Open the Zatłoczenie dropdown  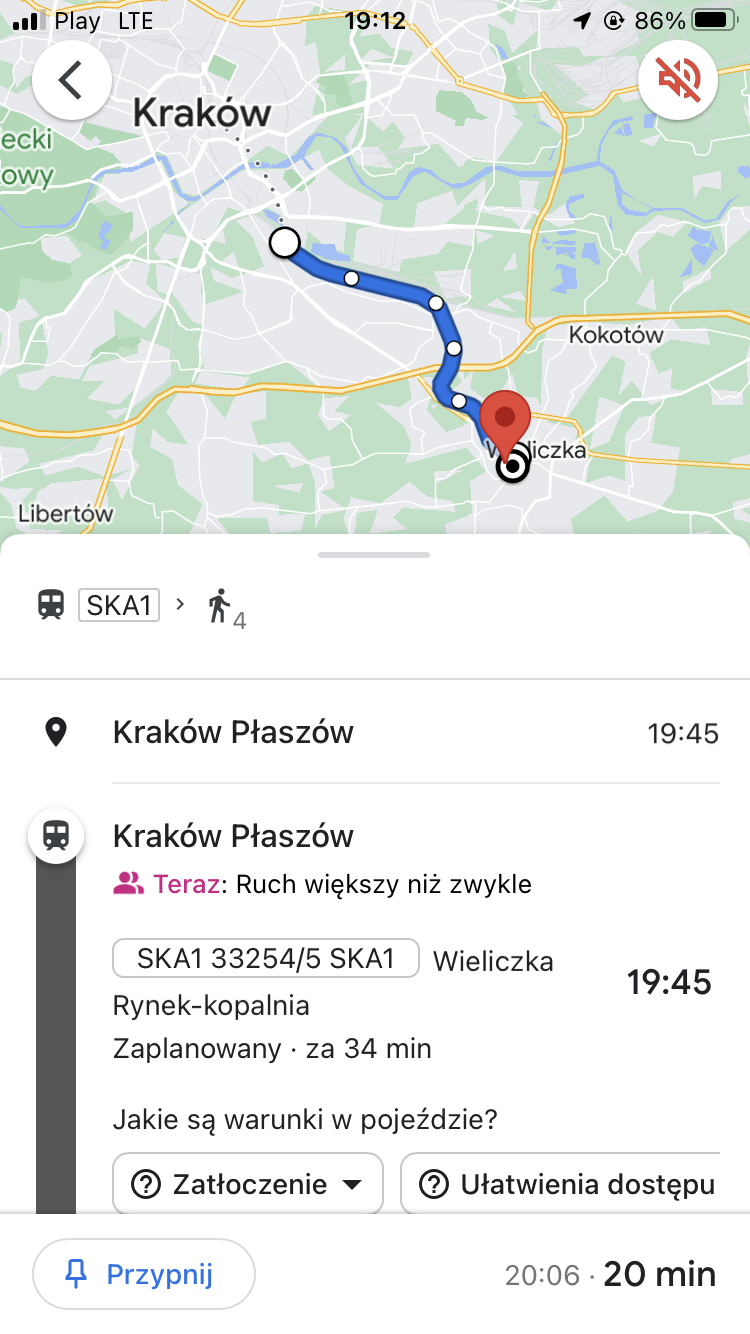click(248, 1185)
